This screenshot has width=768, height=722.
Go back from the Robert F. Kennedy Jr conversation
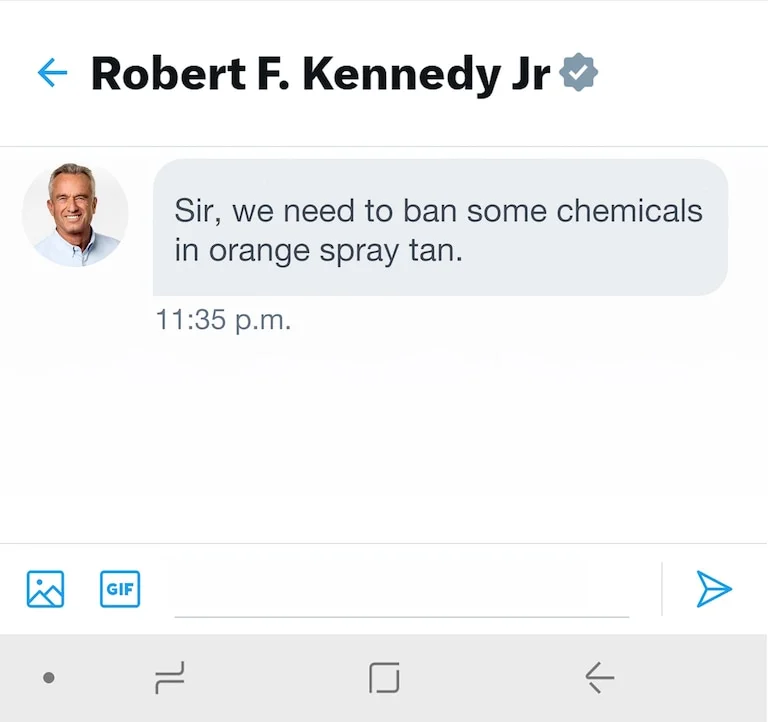(x=51, y=73)
